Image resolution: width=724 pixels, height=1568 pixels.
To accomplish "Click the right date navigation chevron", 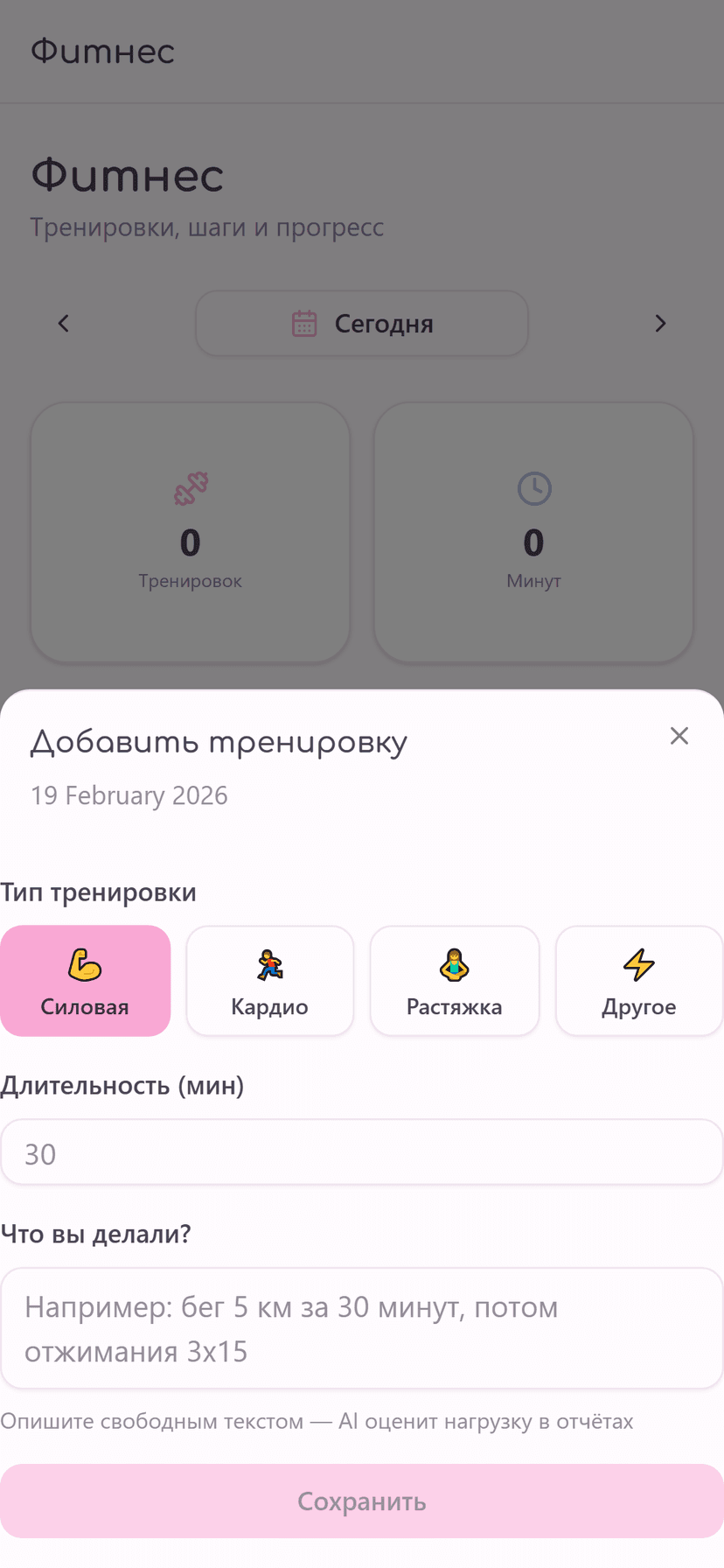I will point(660,324).
